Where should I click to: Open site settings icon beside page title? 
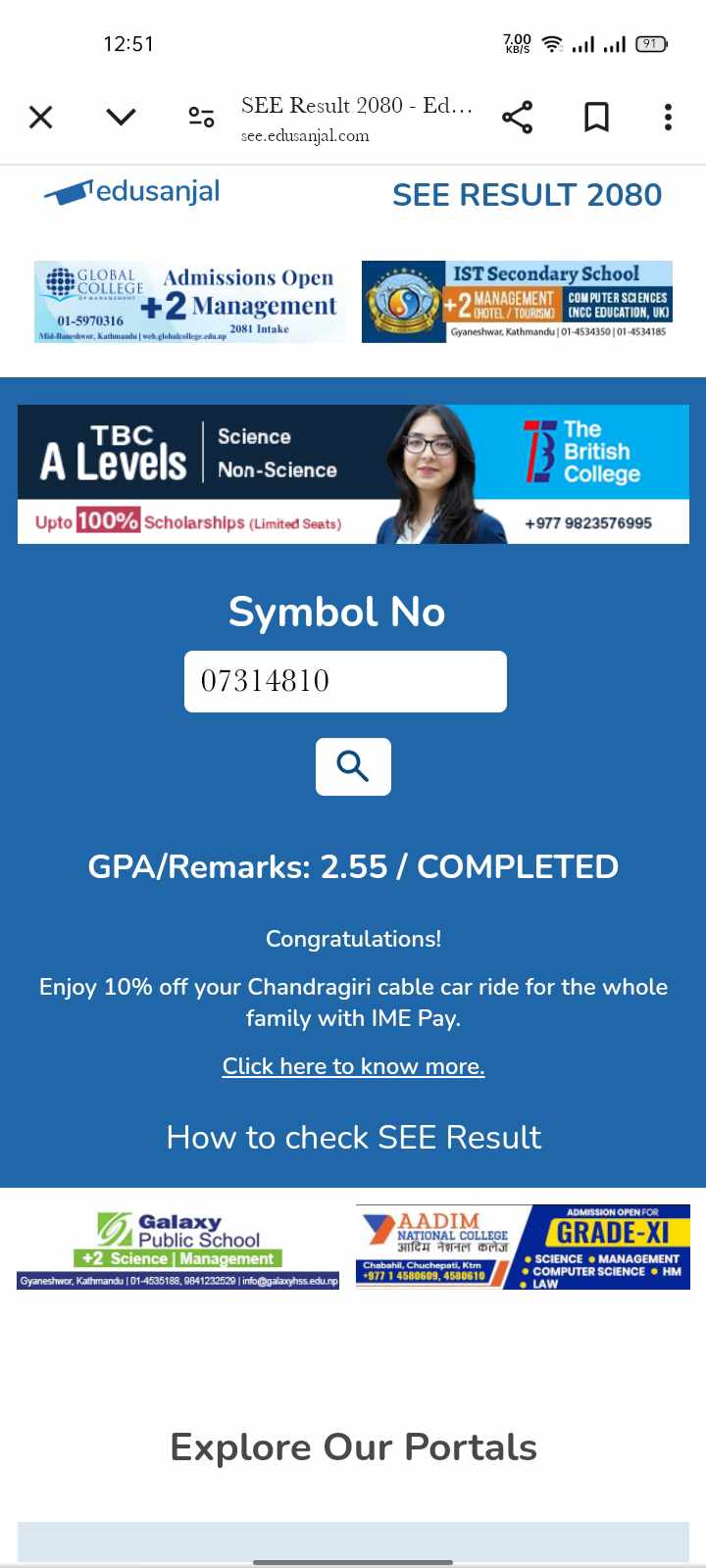click(x=201, y=118)
